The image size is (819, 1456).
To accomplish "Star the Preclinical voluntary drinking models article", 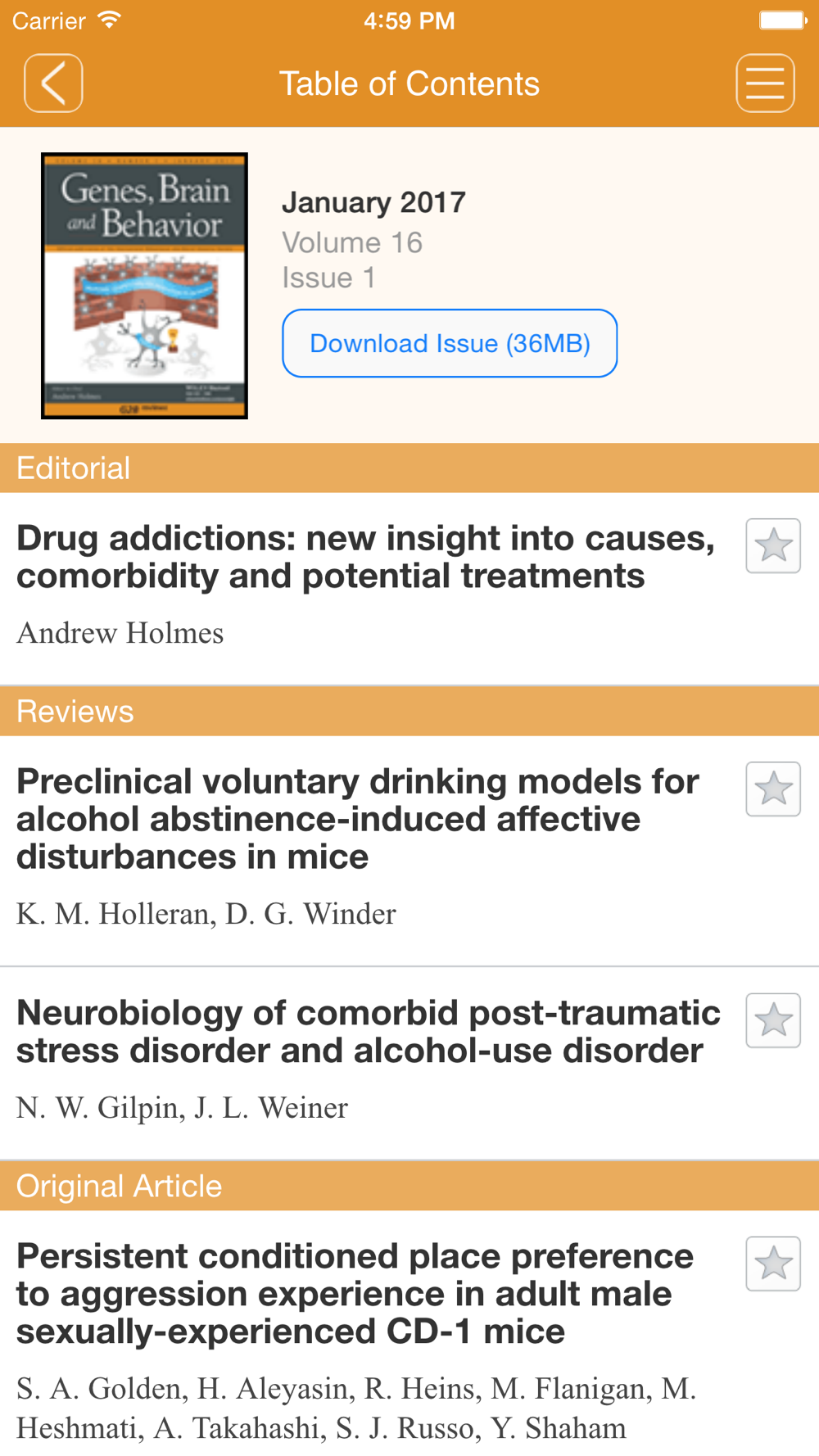I will point(773,789).
